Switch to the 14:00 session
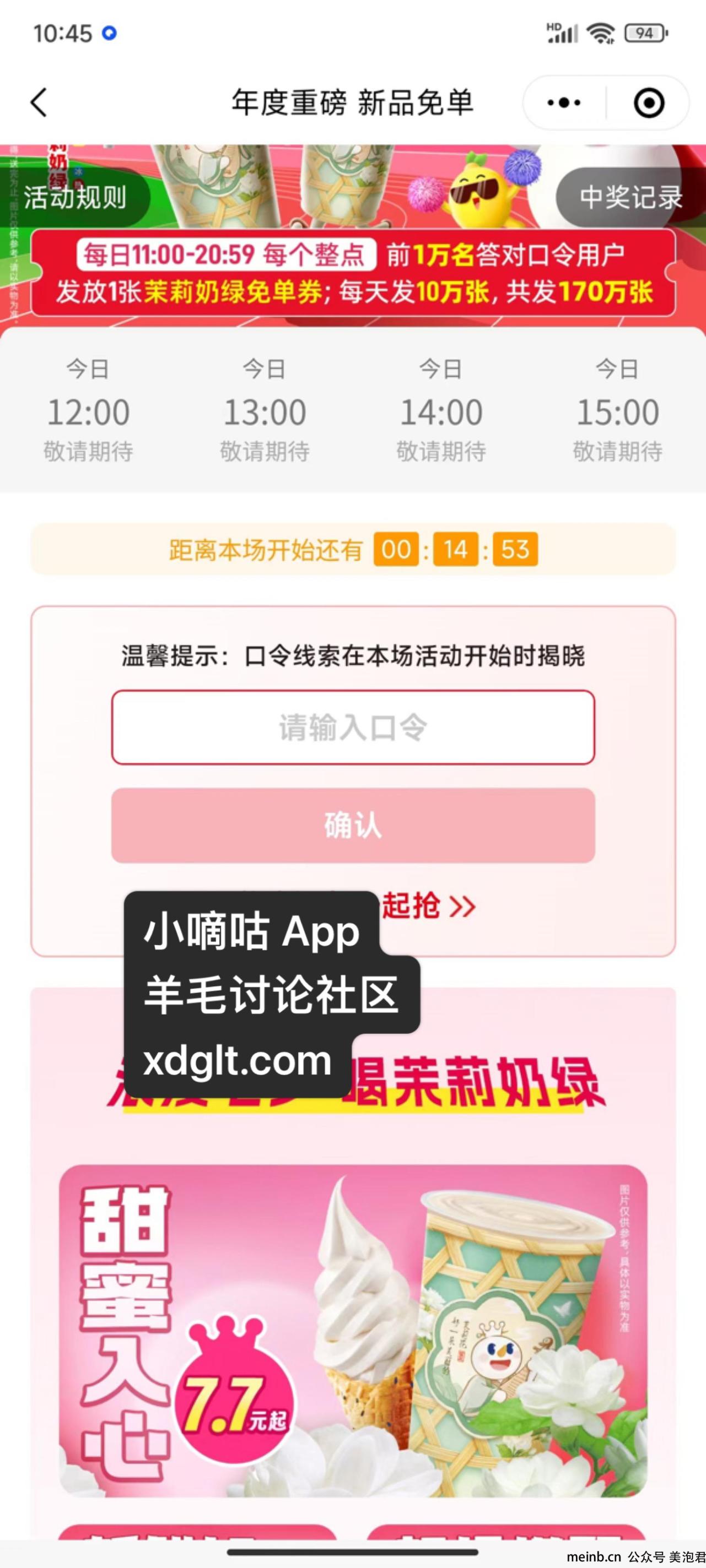Screen dimensions: 706x1568 coord(441,411)
